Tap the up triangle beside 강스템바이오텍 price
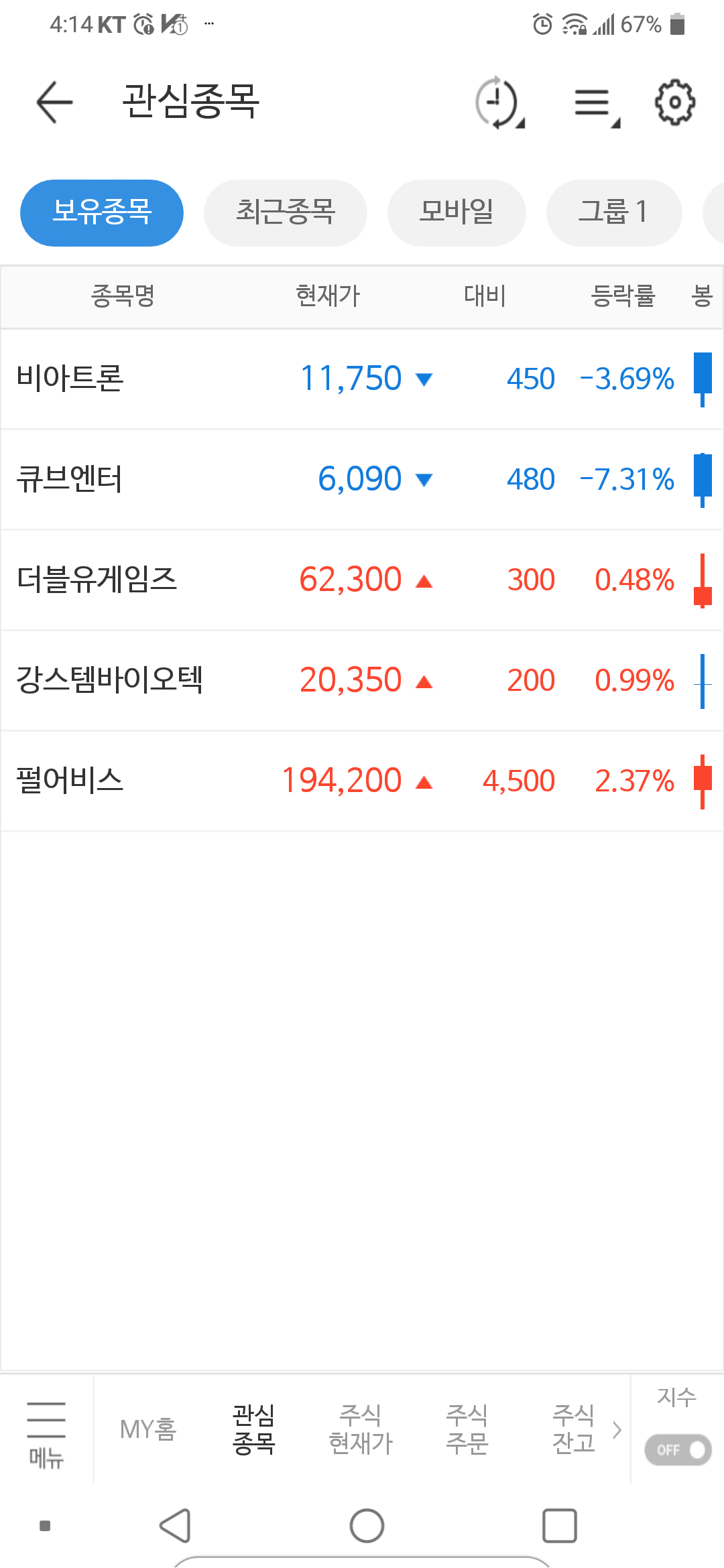Image resolution: width=724 pixels, height=1568 pixels. tap(424, 680)
